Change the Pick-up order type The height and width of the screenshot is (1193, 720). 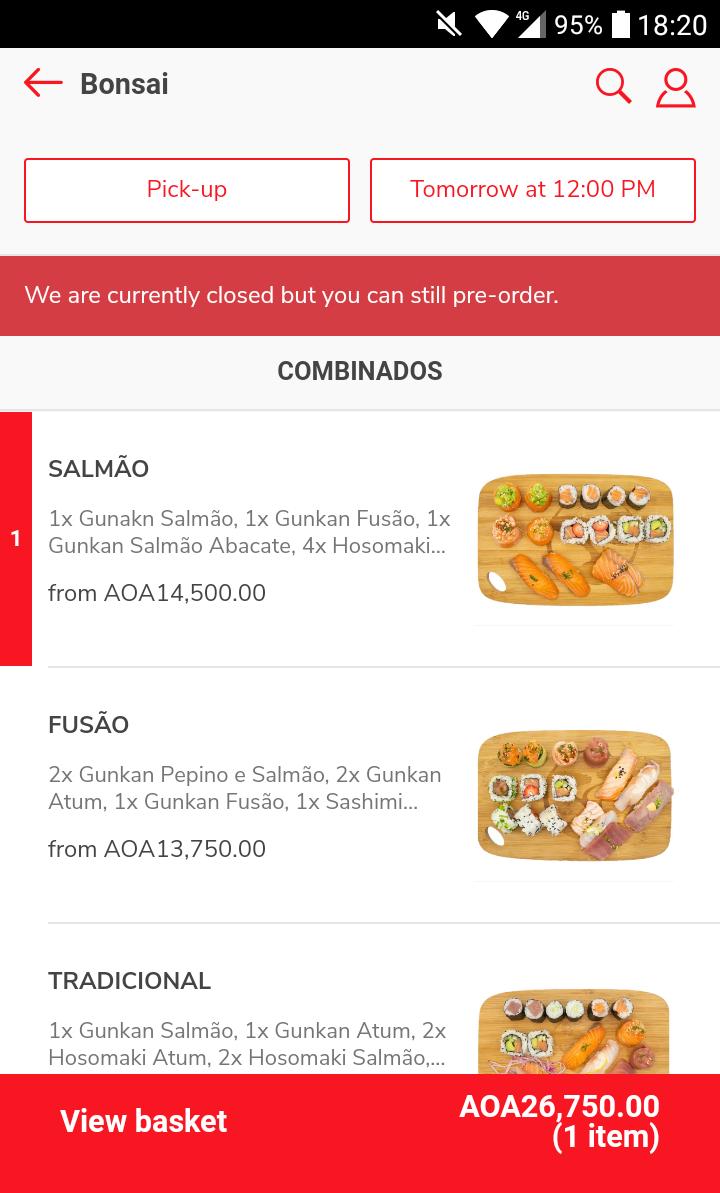pyautogui.click(x=187, y=190)
